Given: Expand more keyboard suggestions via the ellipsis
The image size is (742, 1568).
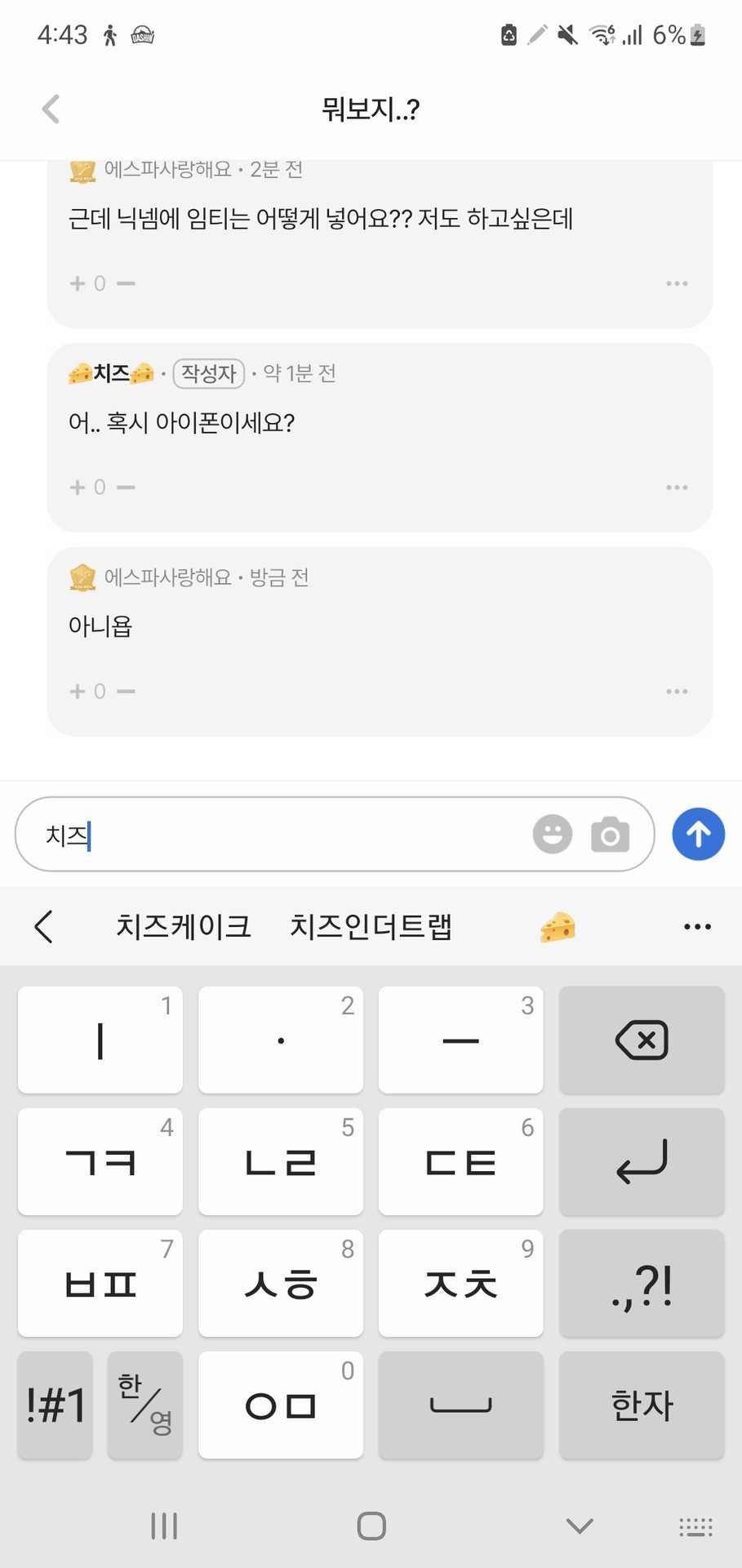Looking at the screenshot, I should pos(696,926).
